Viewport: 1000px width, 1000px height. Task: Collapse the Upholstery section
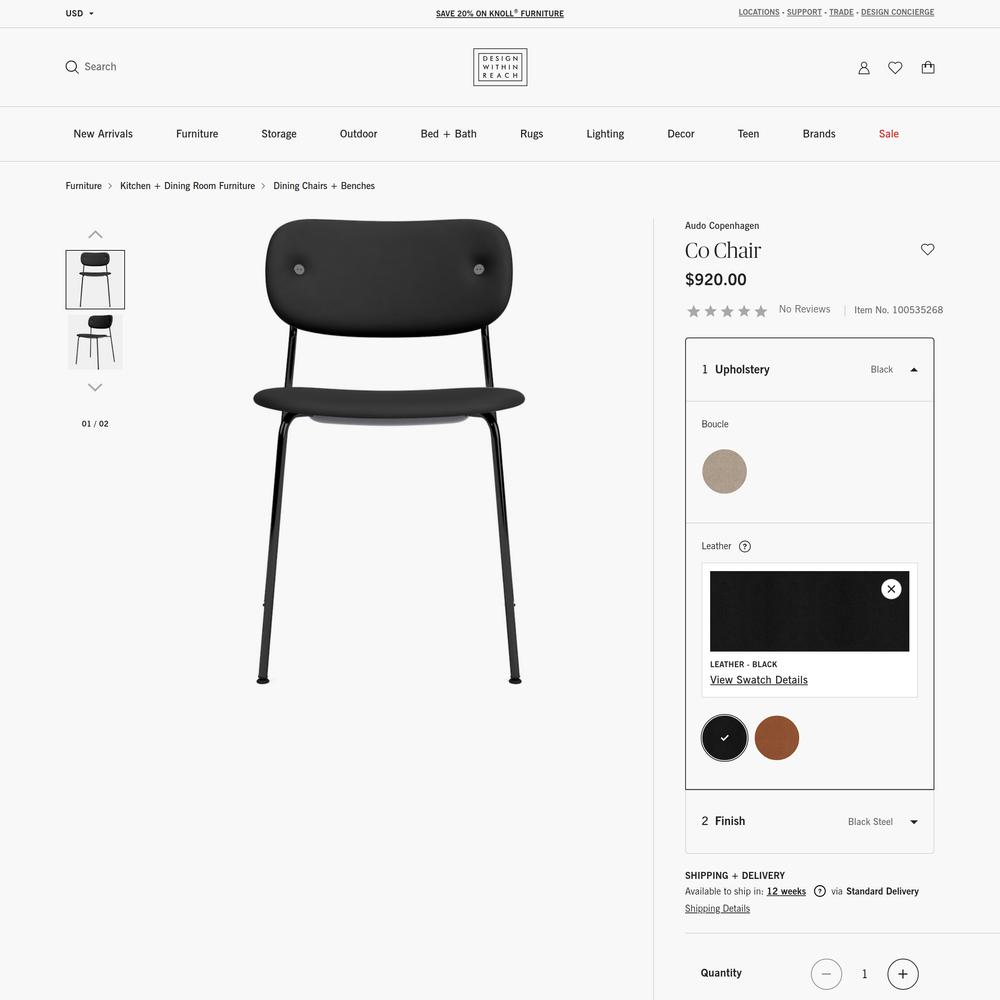click(913, 370)
